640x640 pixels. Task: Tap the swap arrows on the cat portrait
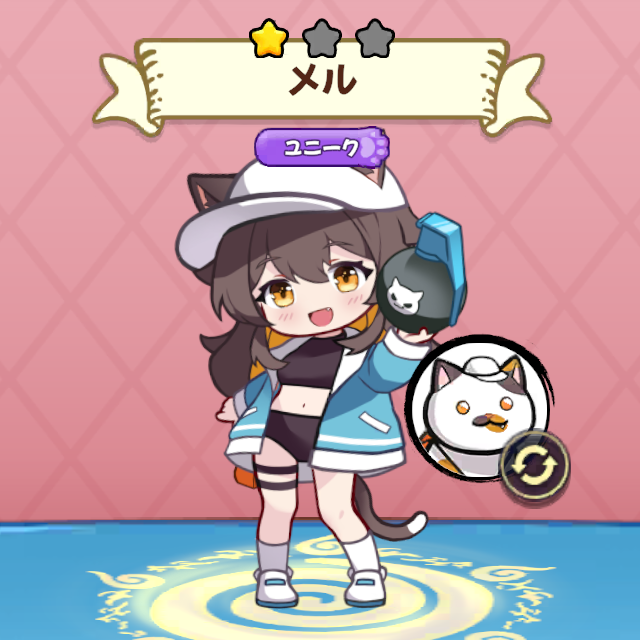point(534,466)
